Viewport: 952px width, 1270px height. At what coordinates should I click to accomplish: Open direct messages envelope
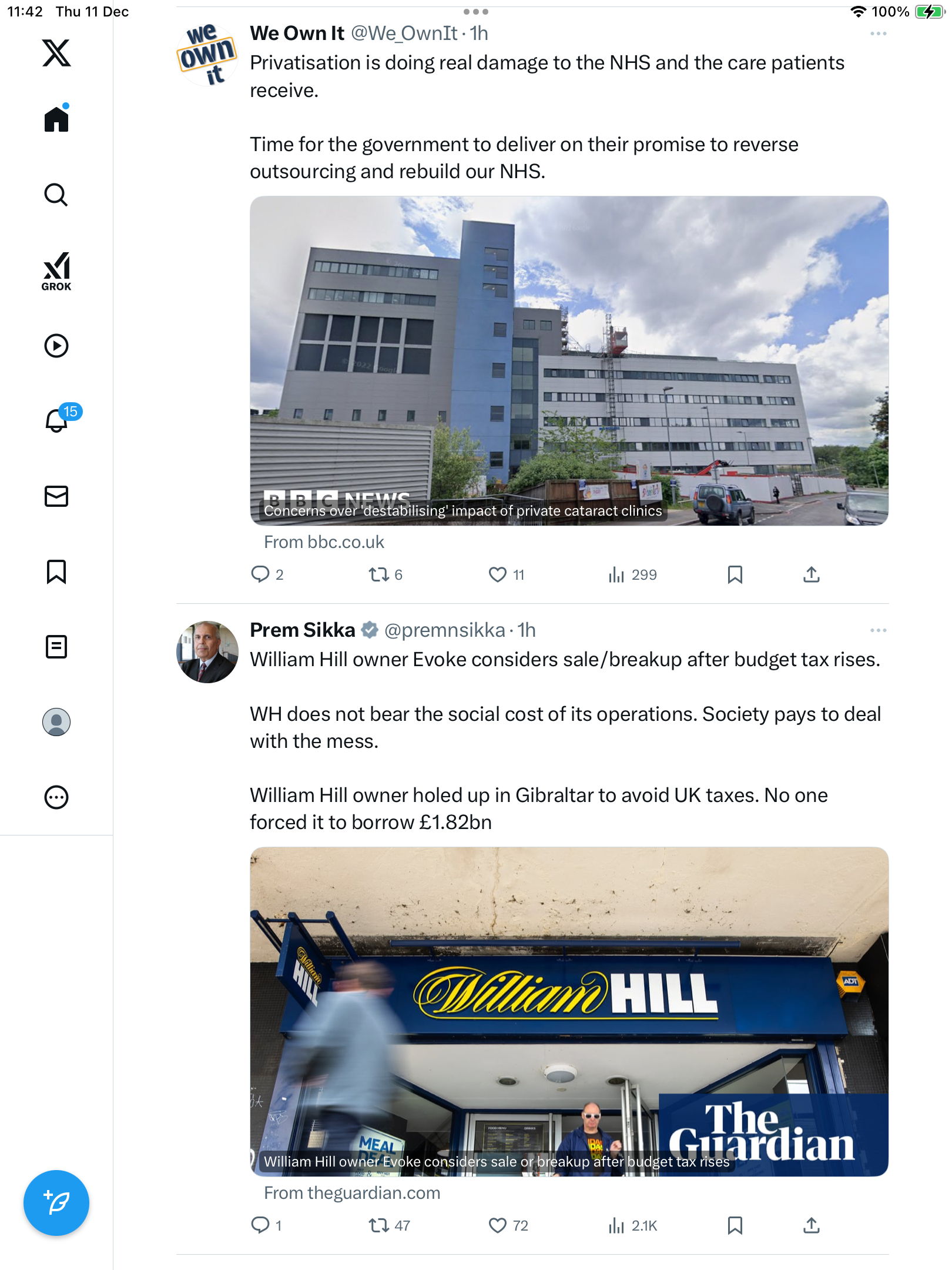pyautogui.click(x=56, y=496)
